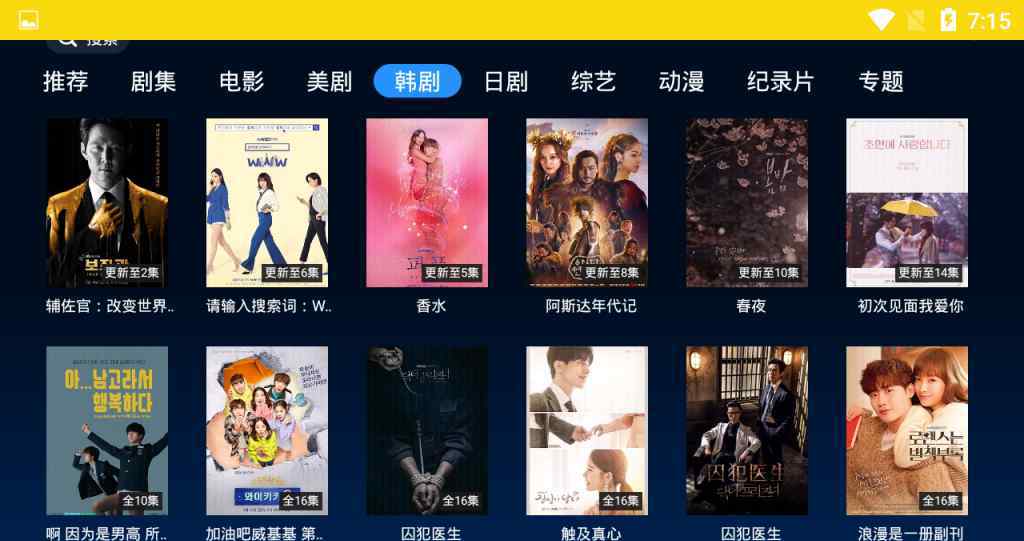Open the 综艺 tab
This screenshot has height=541, width=1024.
pos(593,82)
